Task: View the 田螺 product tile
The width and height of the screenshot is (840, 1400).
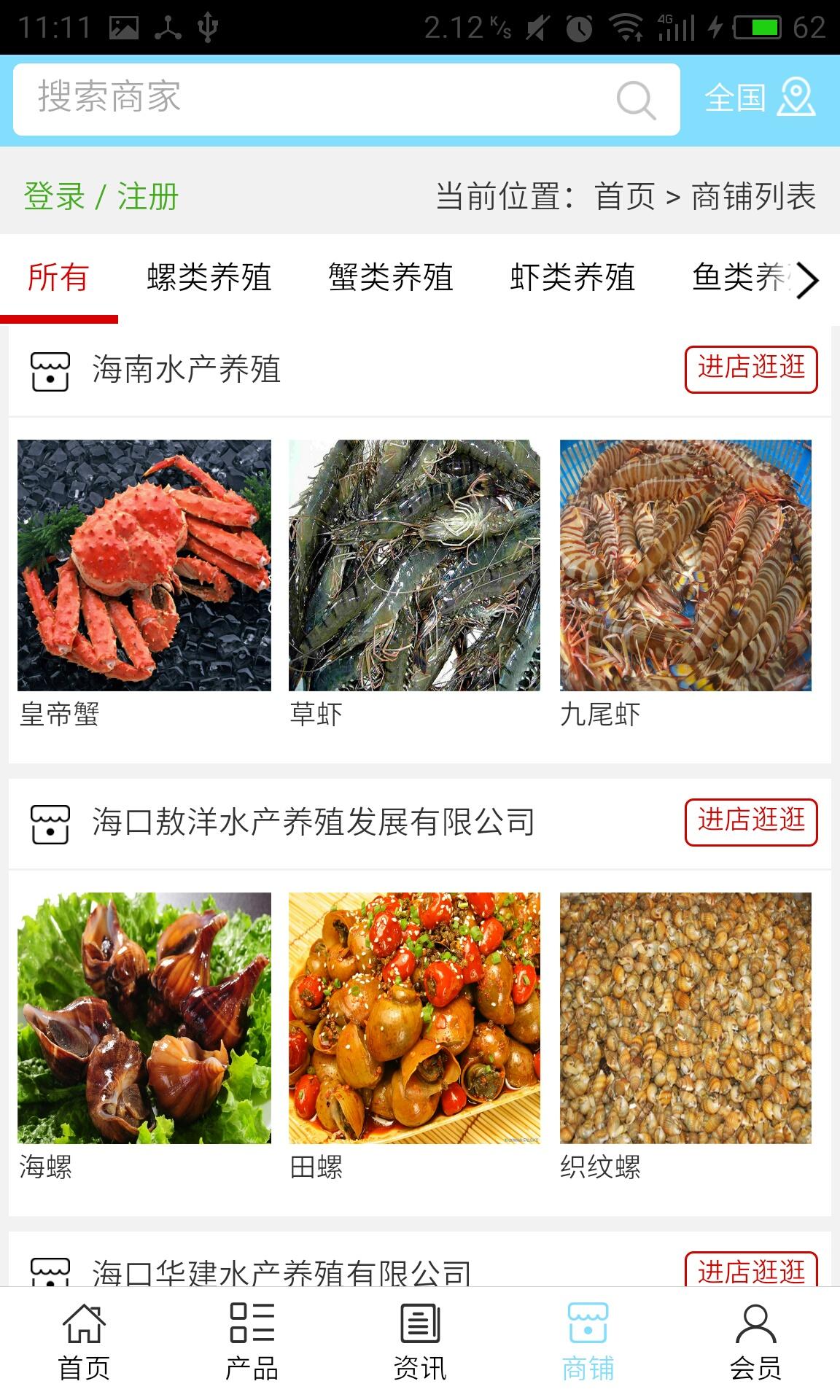Action: coord(414,1018)
